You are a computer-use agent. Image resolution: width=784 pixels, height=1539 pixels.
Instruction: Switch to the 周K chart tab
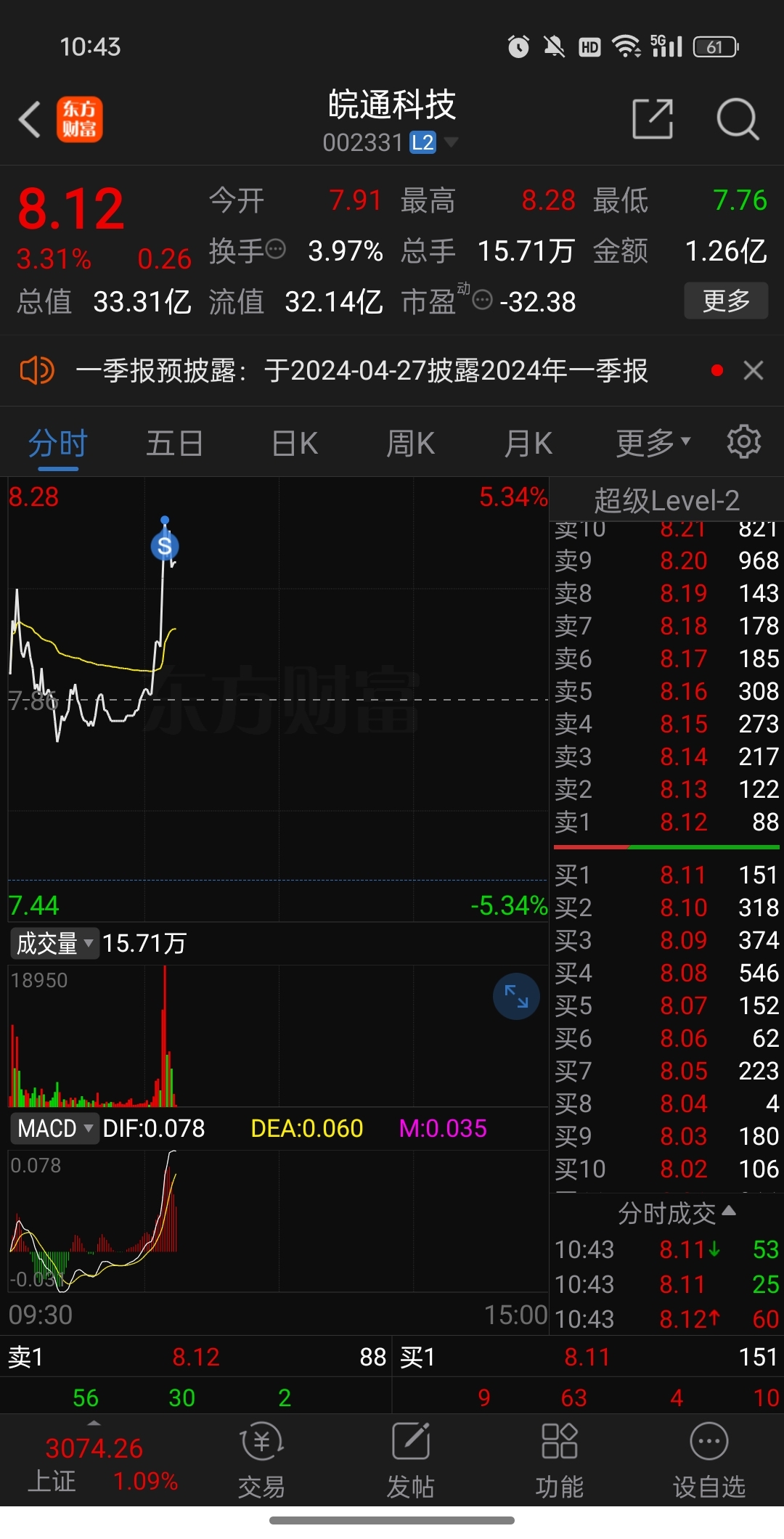(410, 443)
